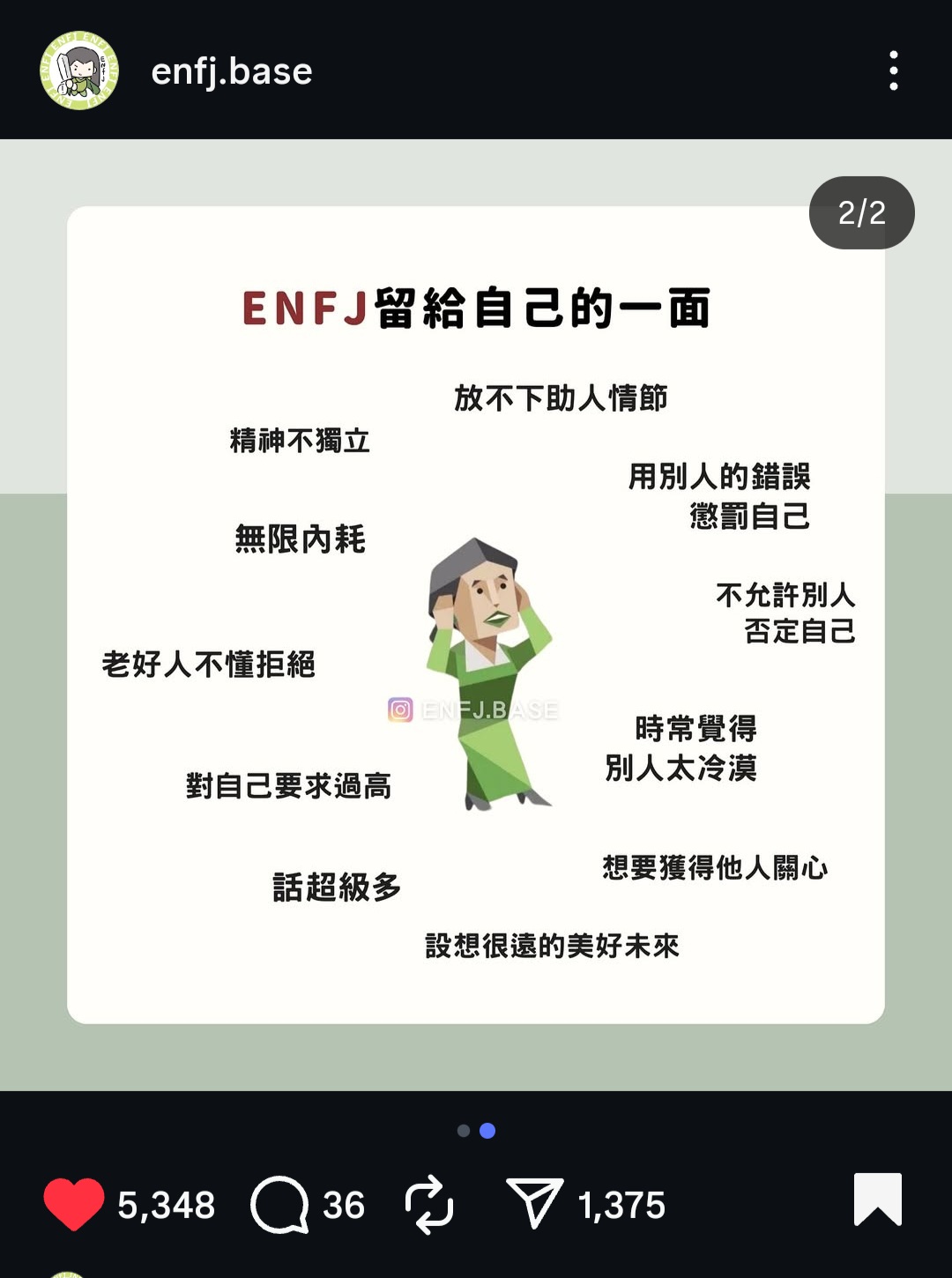Open the enfj.base profile avatar
The image size is (952, 1278).
[x=79, y=71]
